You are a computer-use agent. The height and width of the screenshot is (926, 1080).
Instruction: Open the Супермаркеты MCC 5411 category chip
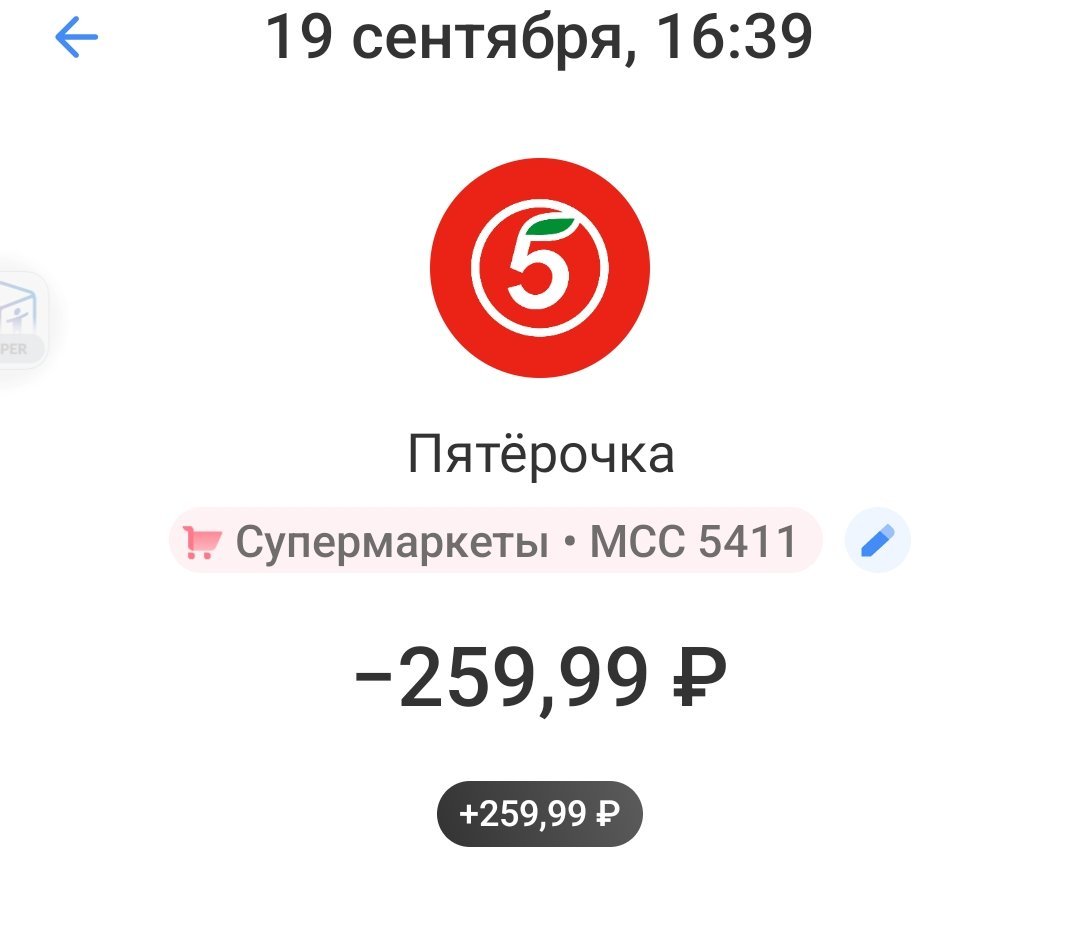pos(495,541)
